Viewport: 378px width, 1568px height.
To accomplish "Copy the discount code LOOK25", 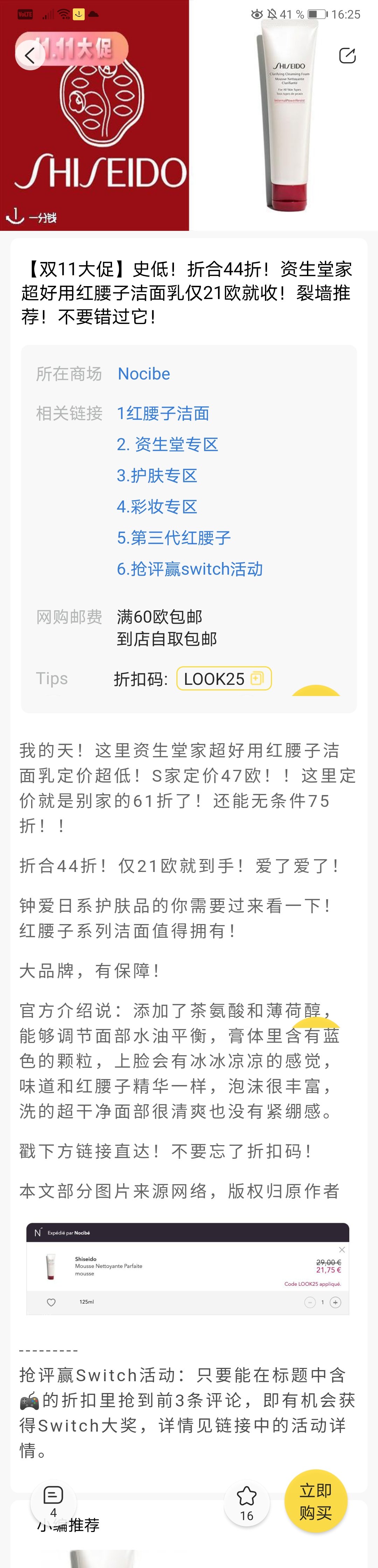I will pyautogui.click(x=224, y=679).
